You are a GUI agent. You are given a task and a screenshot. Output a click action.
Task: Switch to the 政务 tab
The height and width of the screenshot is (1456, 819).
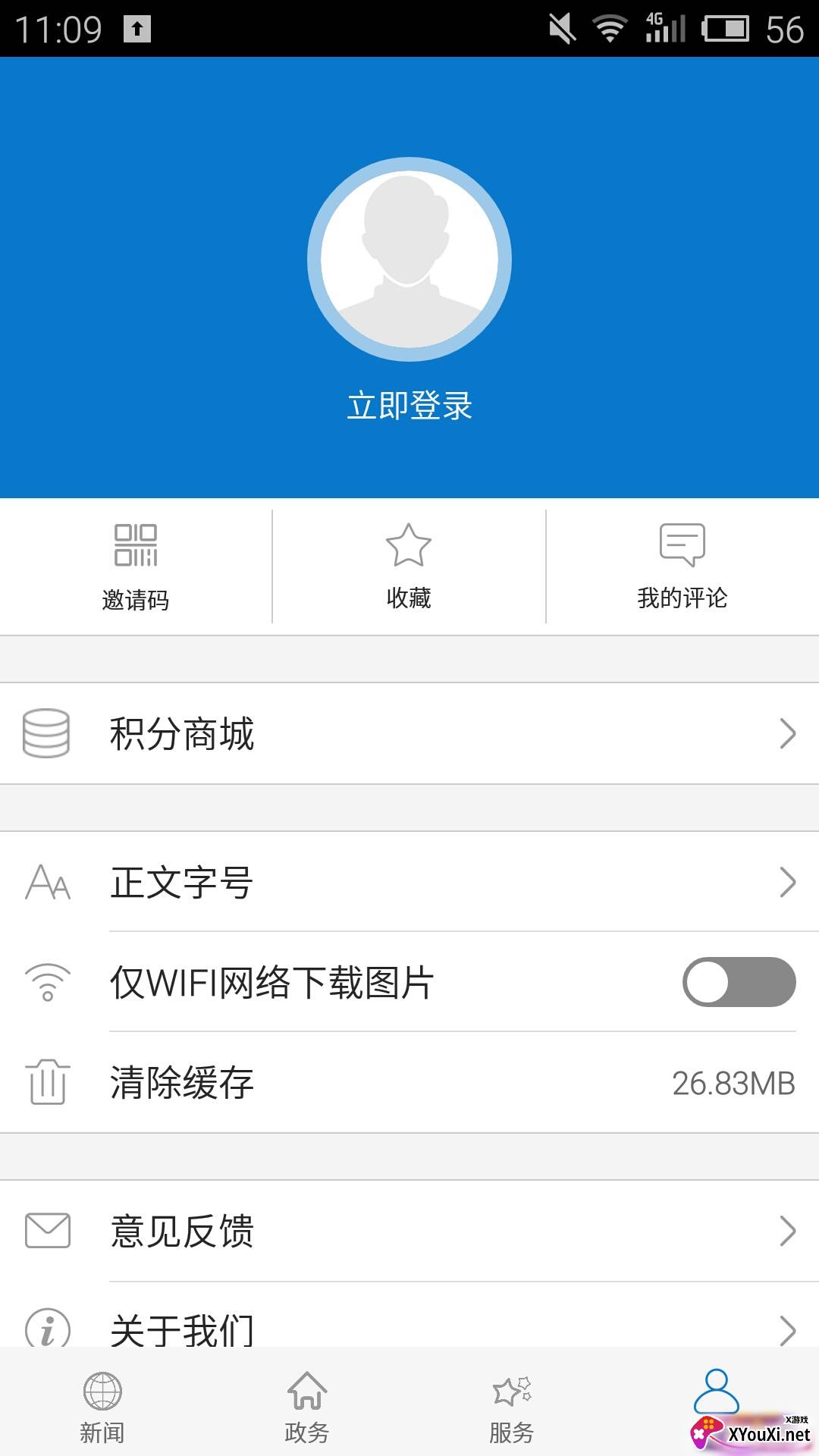[306, 1407]
